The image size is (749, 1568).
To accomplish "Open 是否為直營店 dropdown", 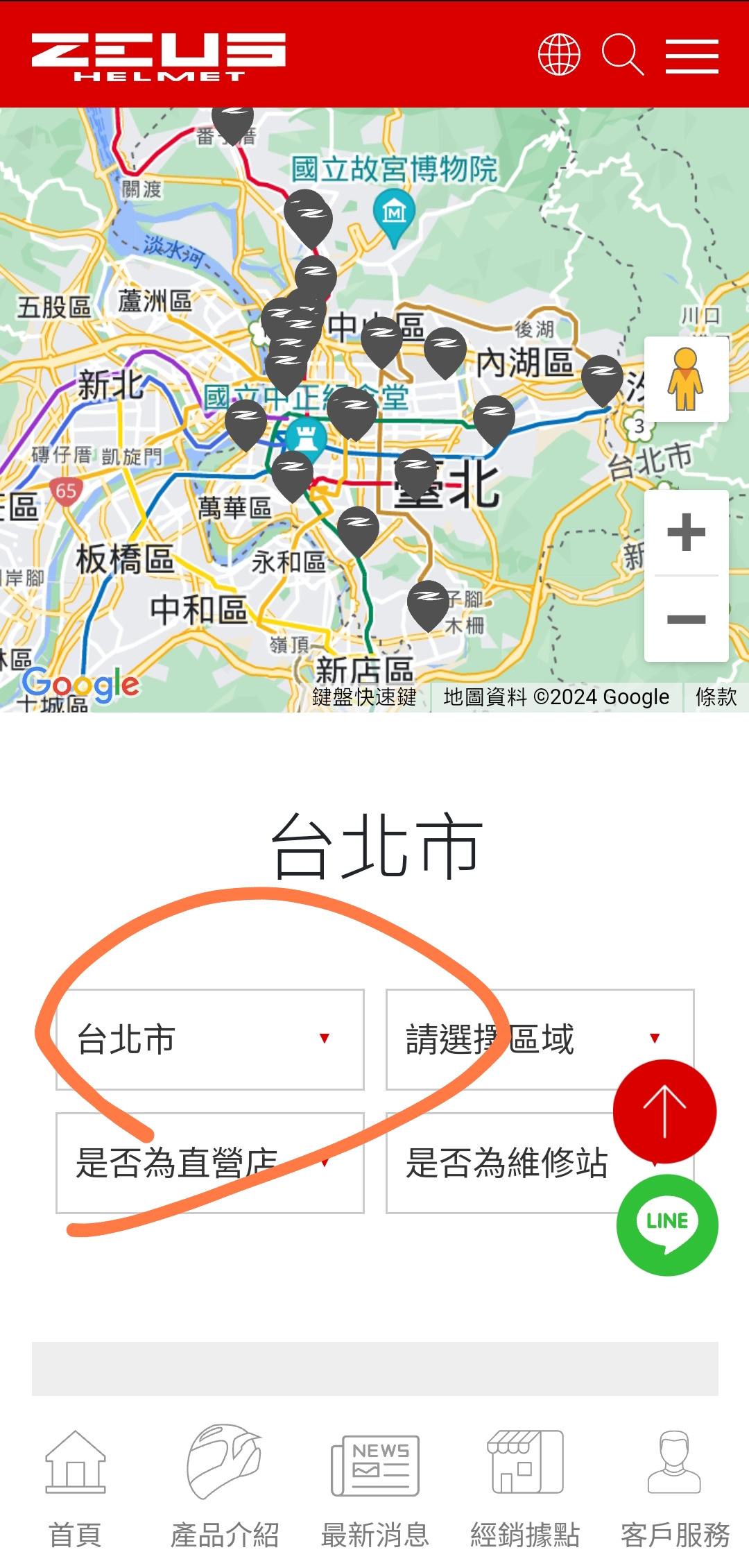I will click(x=209, y=1163).
